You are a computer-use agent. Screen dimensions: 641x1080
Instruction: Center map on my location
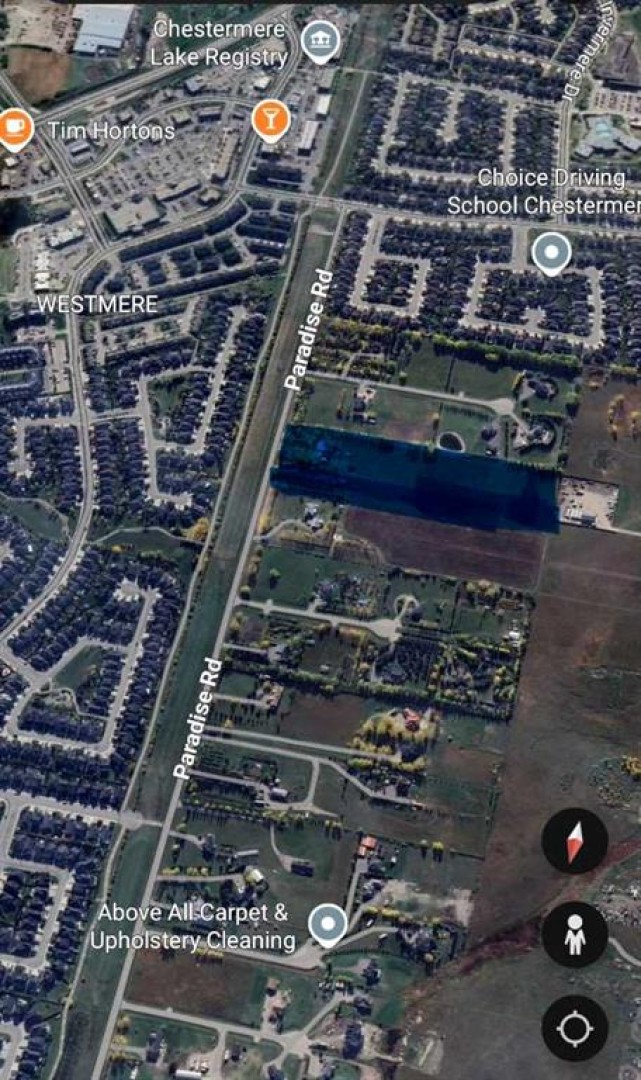pos(574,1028)
